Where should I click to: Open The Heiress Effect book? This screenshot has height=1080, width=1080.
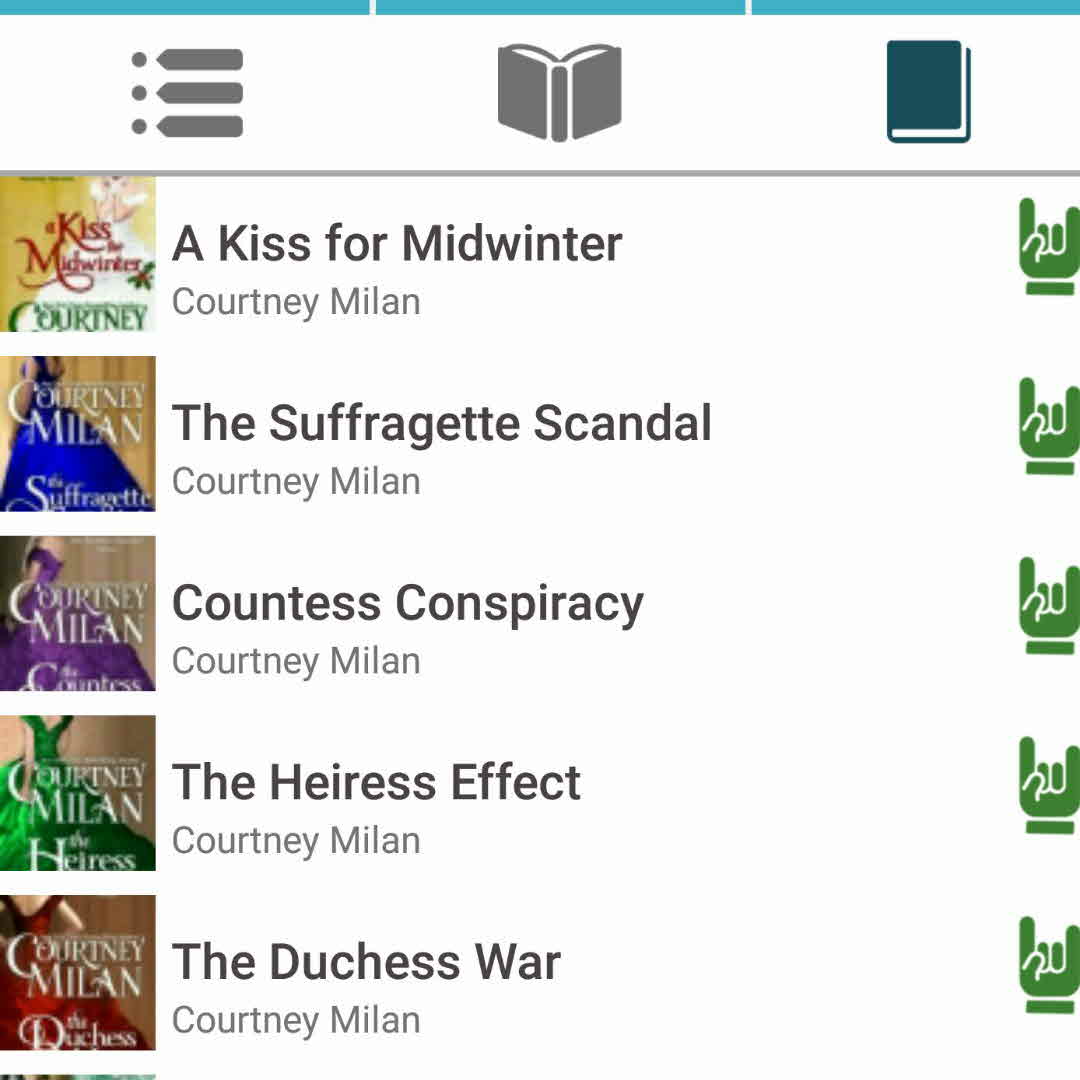[x=376, y=783]
